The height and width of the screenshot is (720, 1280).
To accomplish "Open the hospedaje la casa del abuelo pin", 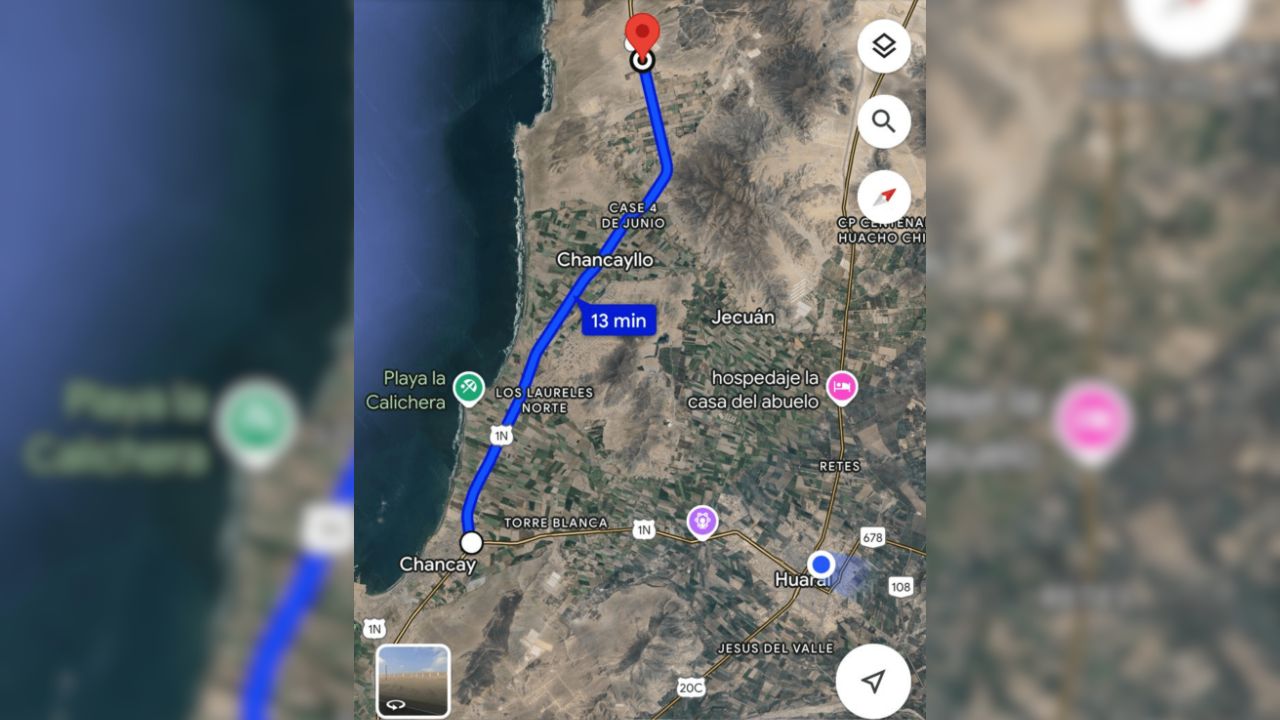I will pos(842,386).
